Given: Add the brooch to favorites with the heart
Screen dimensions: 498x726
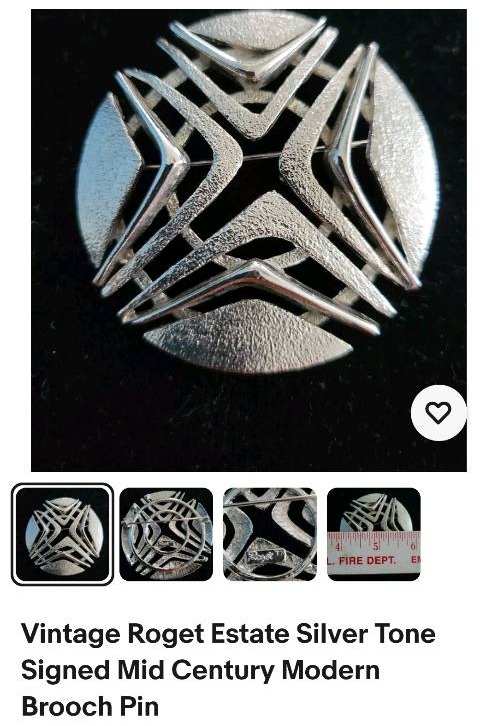Looking at the screenshot, I should point(438,413).
